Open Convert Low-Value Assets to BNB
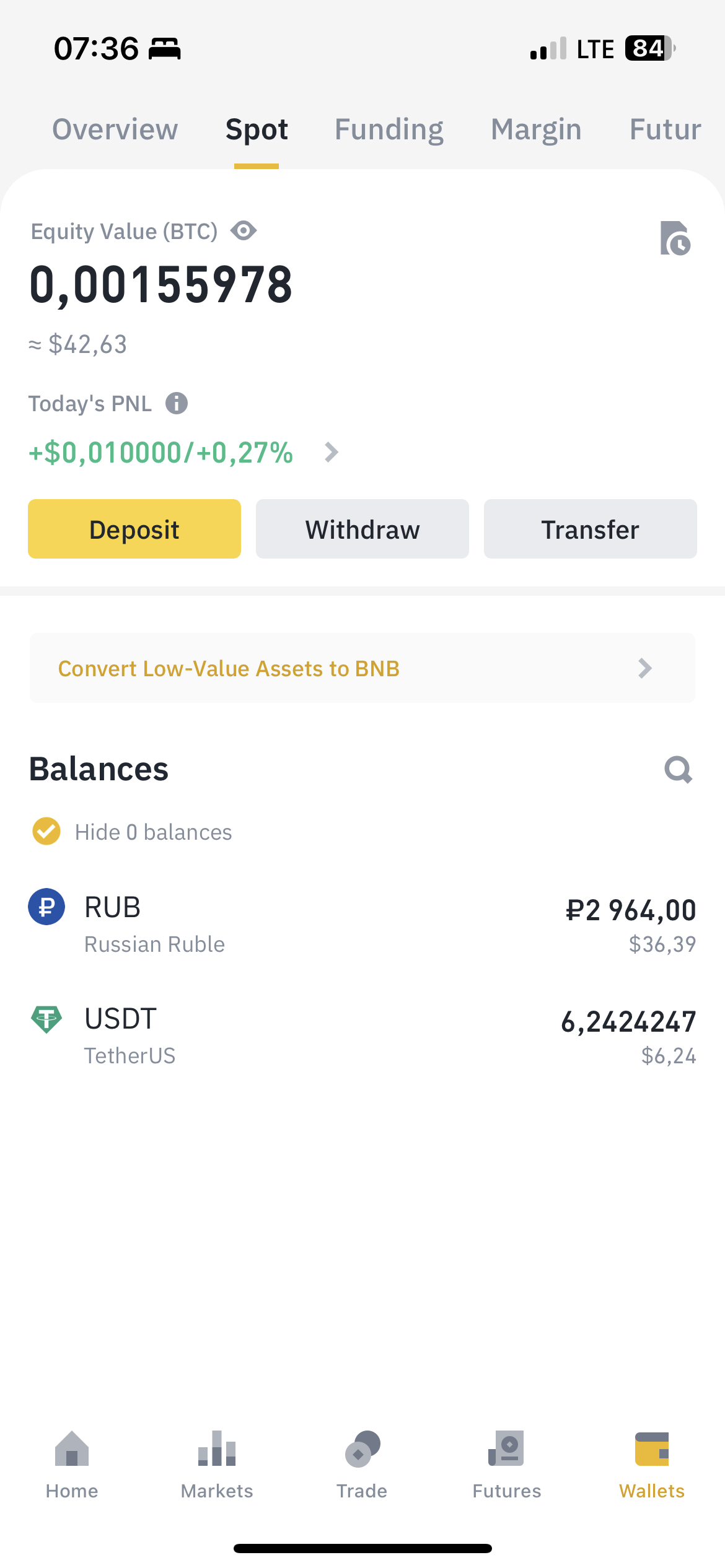Viewport: 725px width, 1568px height. [x=362, y=668]
